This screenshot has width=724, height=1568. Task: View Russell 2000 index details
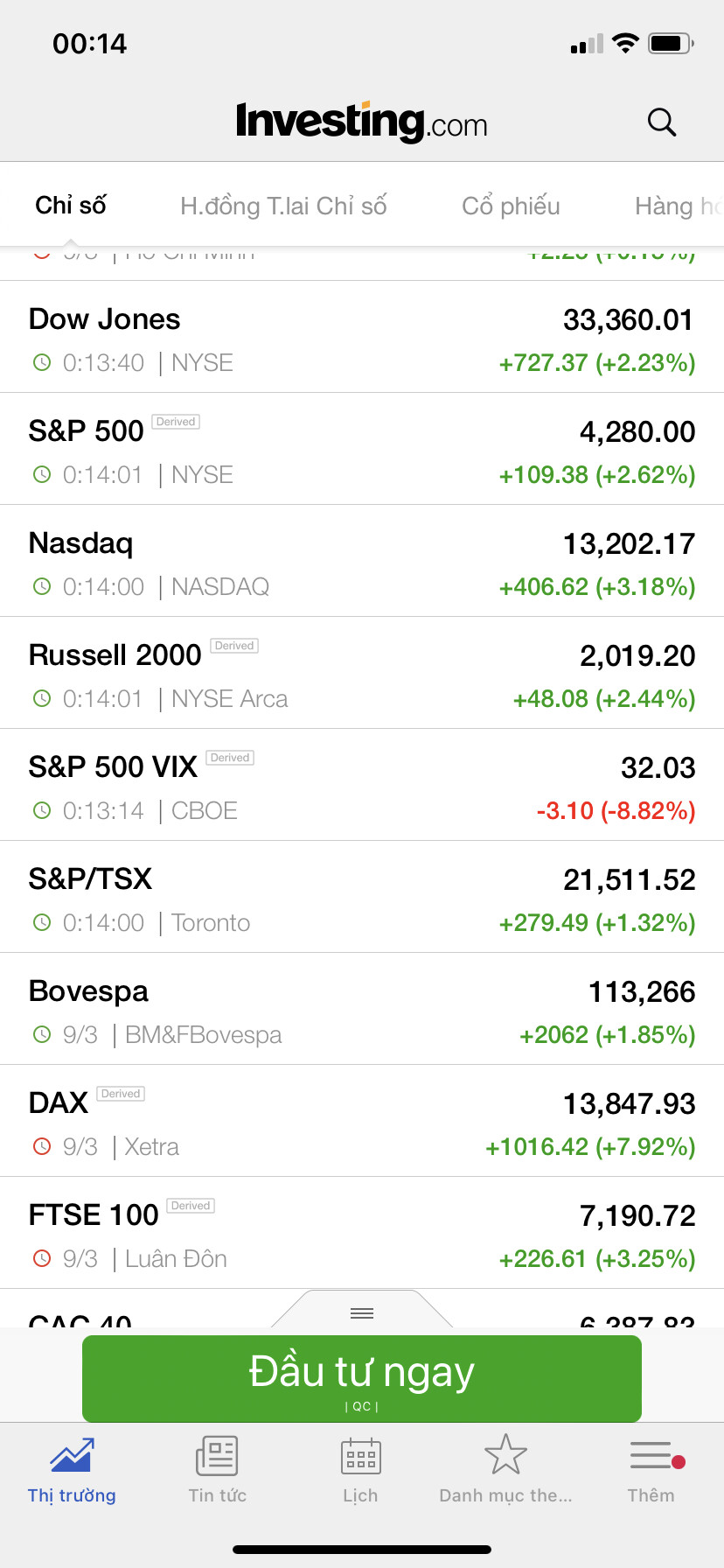(362, 674)
